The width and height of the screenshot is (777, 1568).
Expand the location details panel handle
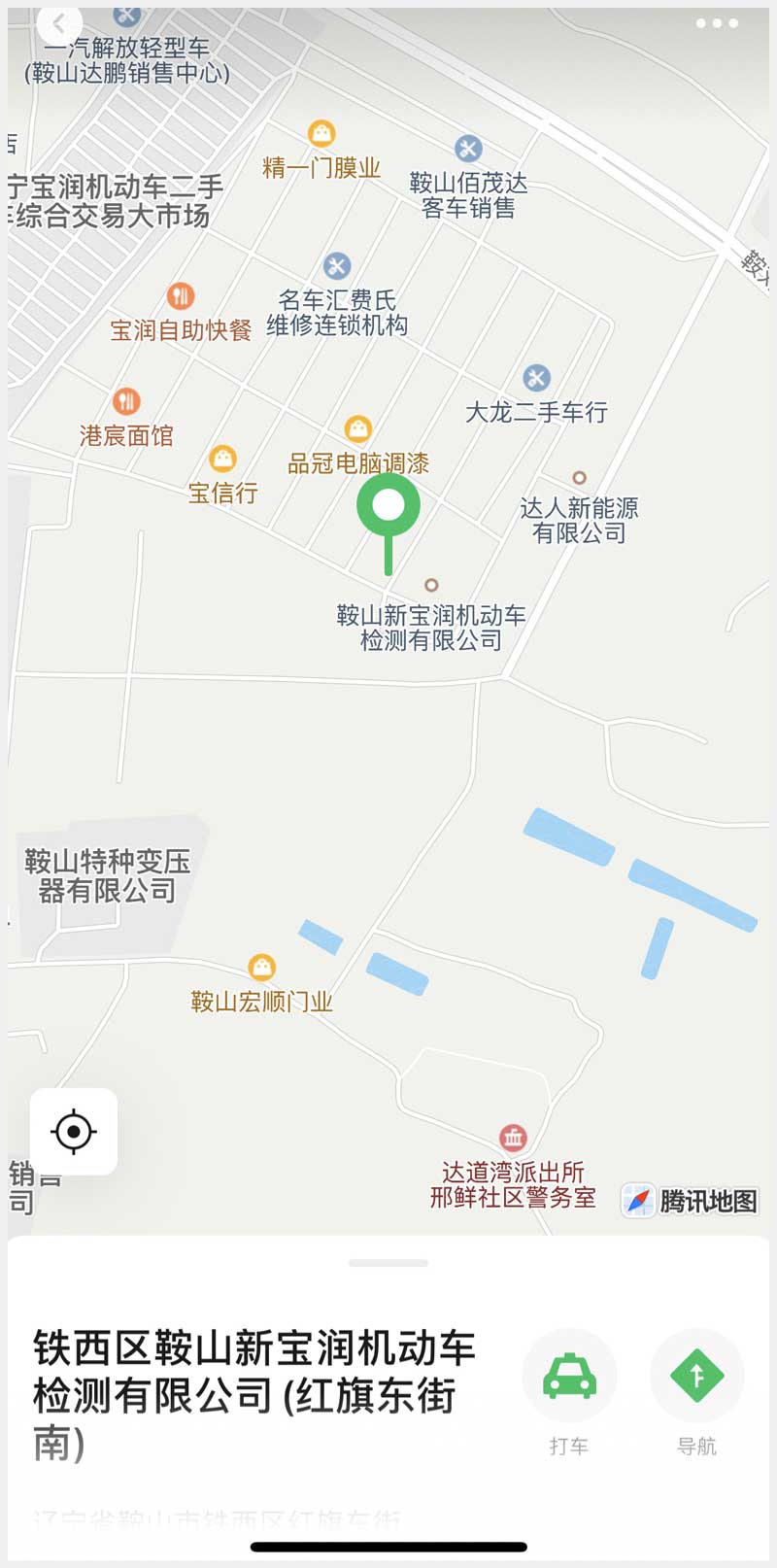(388, 1263)
